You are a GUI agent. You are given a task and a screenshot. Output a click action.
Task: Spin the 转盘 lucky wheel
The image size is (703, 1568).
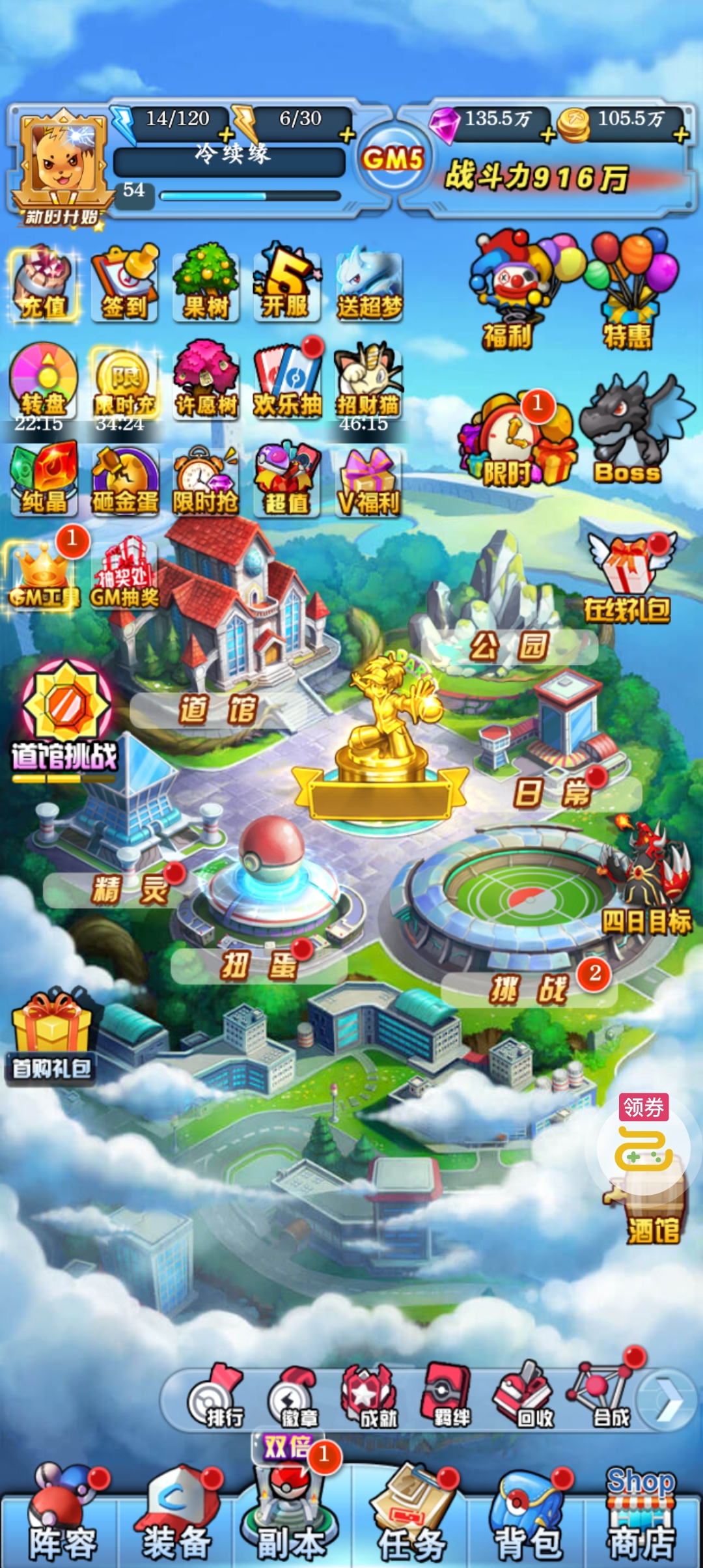coord(43,384)
